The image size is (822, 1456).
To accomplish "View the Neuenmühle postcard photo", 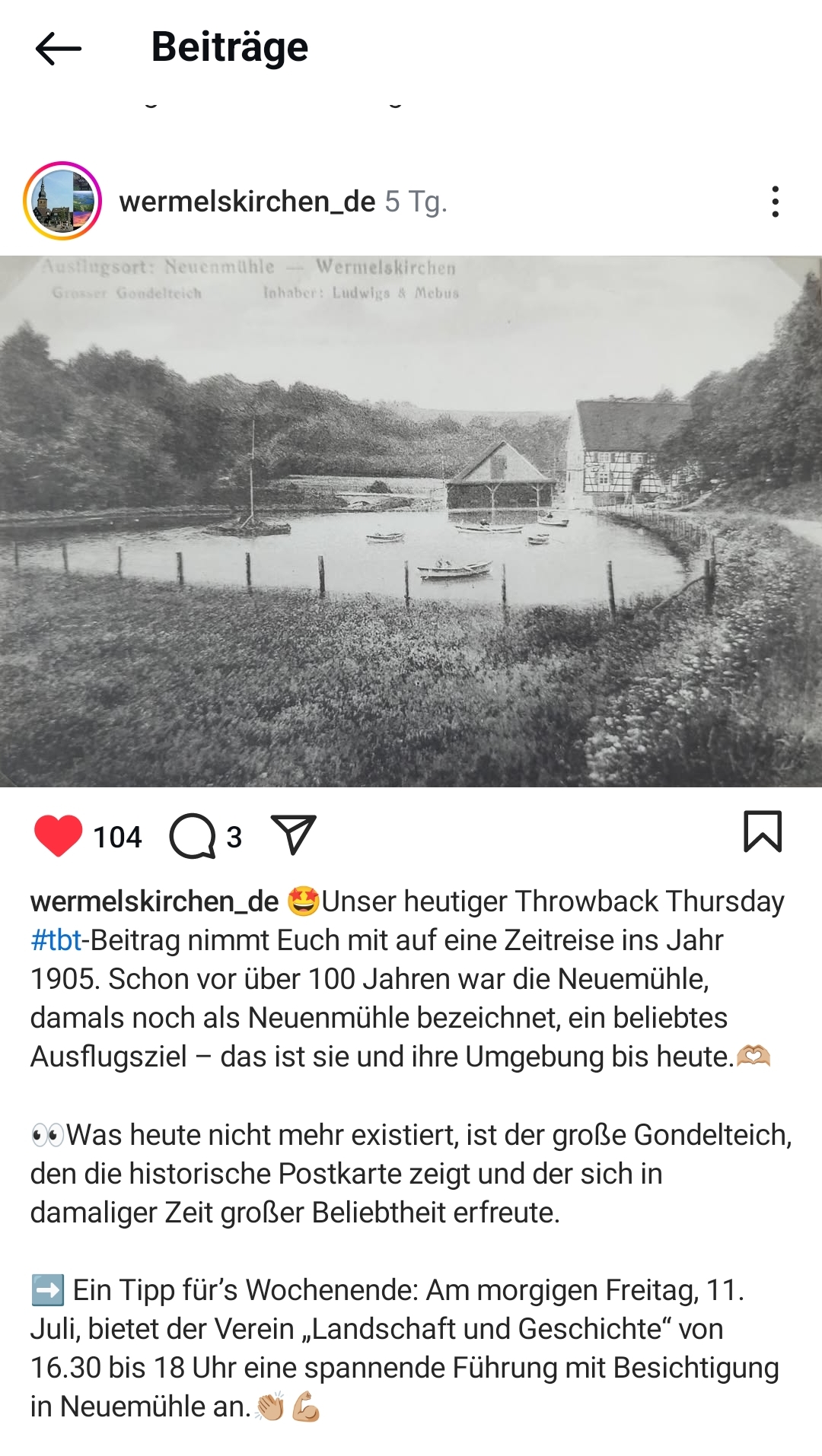I will tap(411, 521).
